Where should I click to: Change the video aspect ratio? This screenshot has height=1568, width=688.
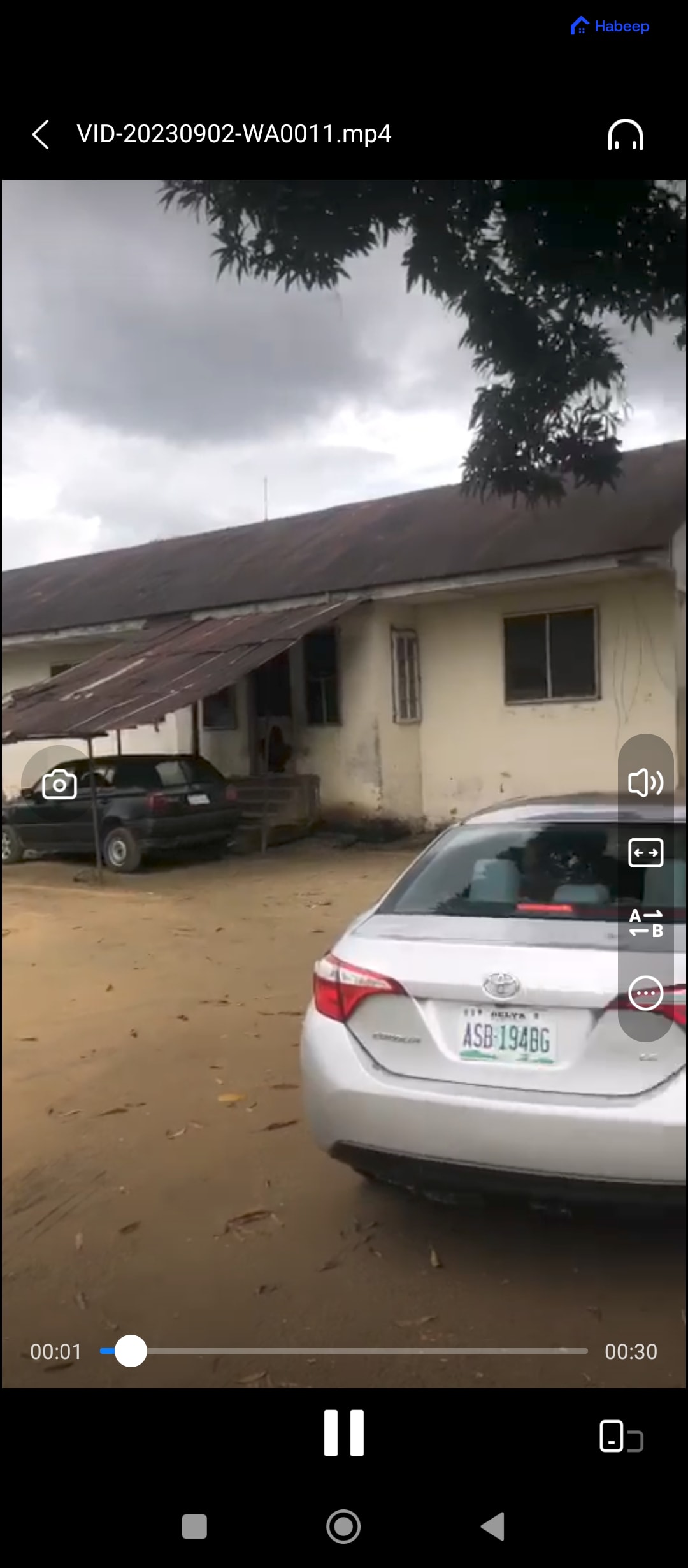point(645,853)
